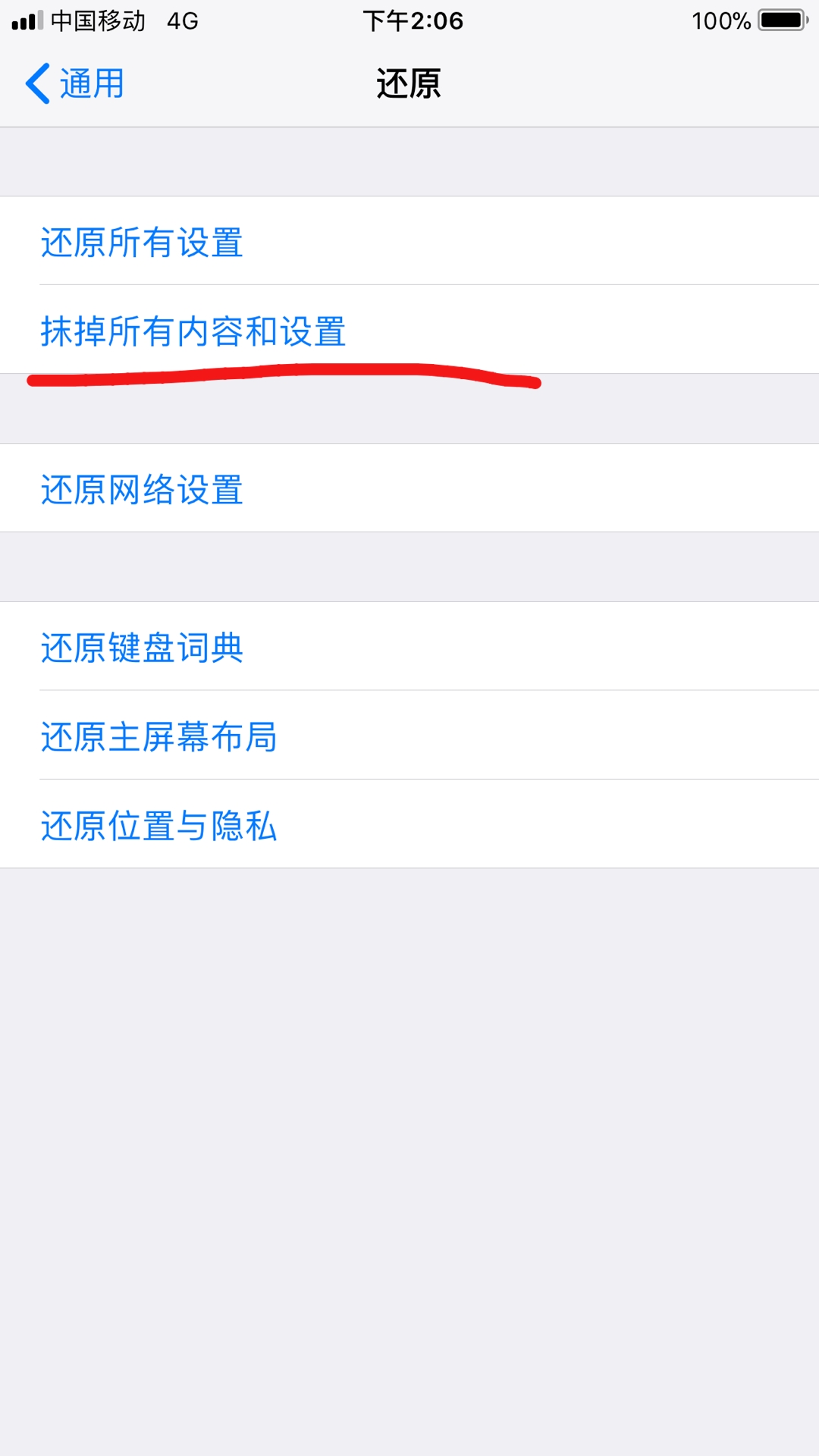Tap 还原键盘词典 entry
819x1456 pixels.
143,650
